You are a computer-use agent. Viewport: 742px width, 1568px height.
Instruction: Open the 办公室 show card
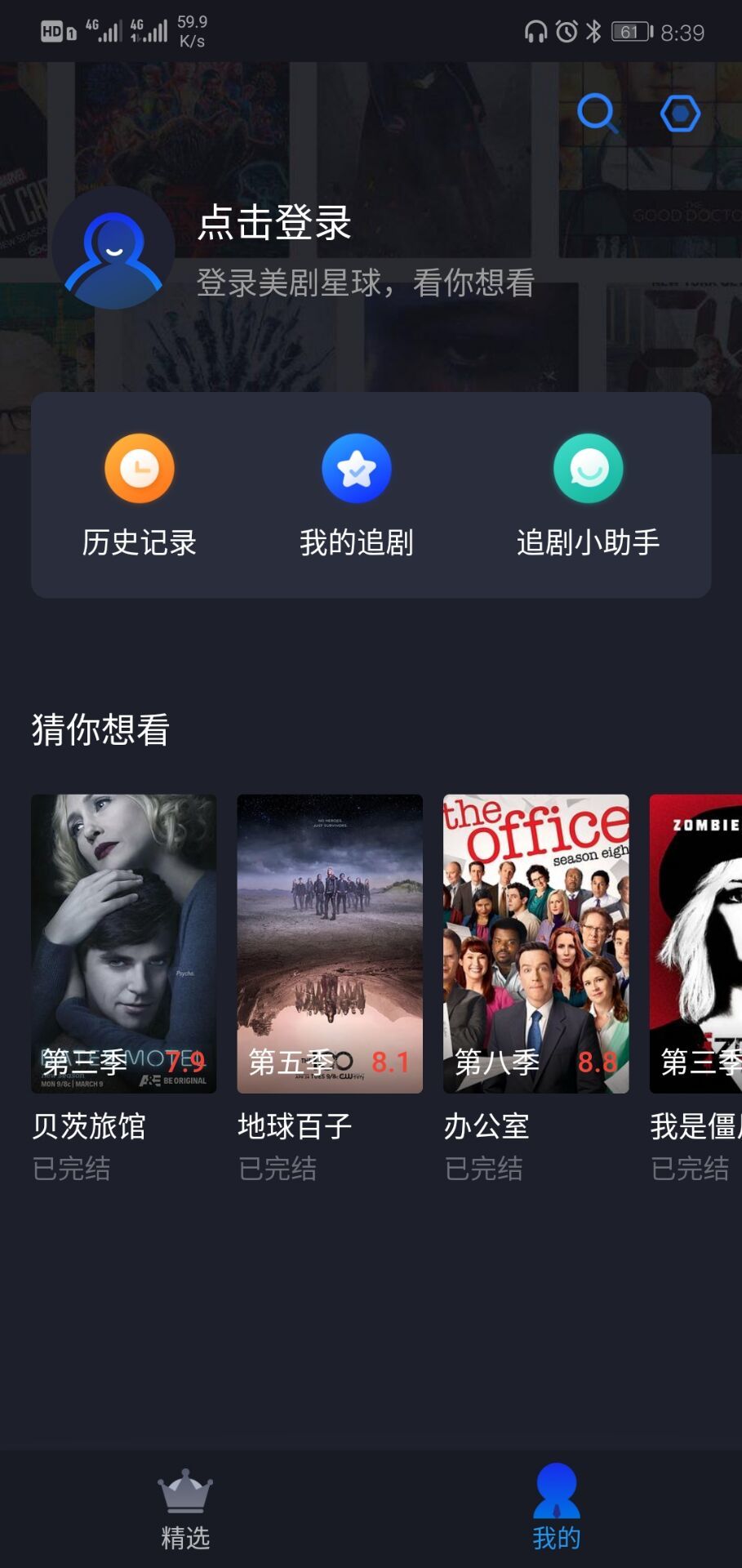[x=536, y=943]
